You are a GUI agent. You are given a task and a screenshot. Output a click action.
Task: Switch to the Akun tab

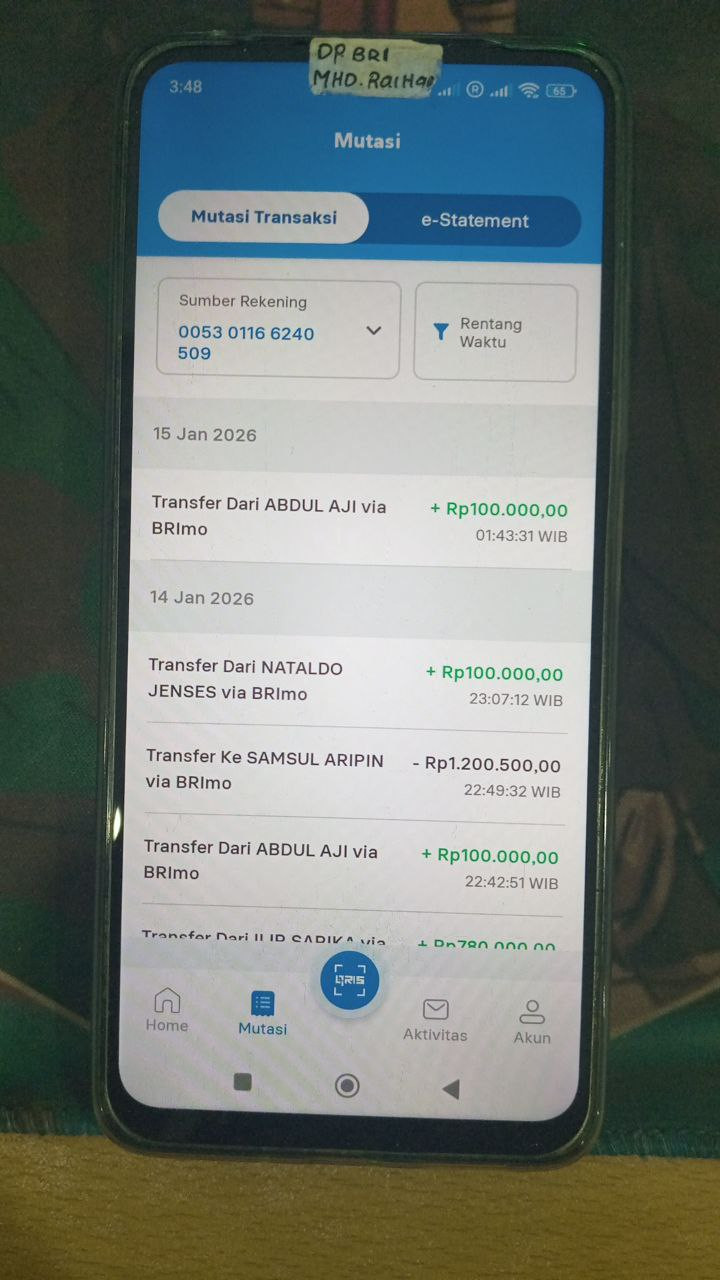[532, 1023]
